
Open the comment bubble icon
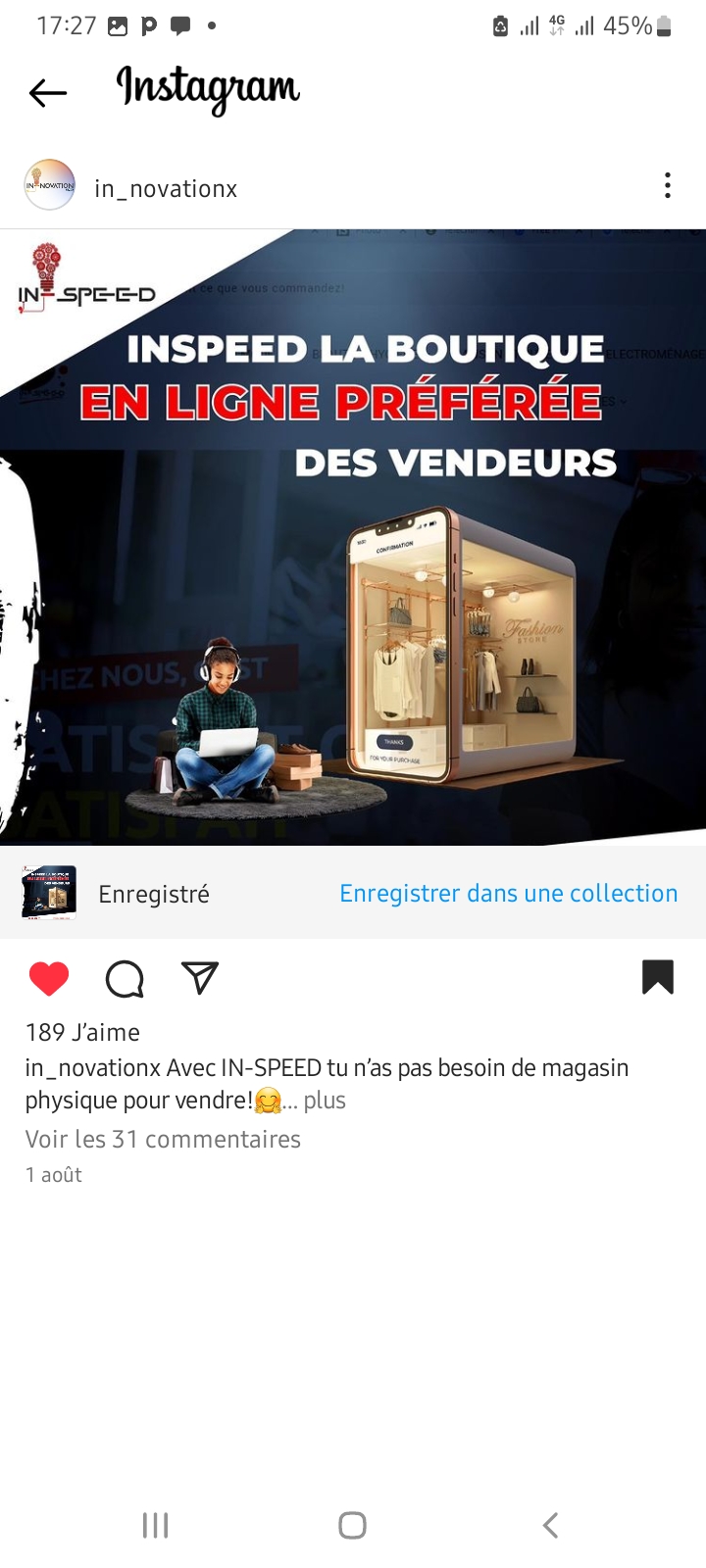click(x=125, y=978)
